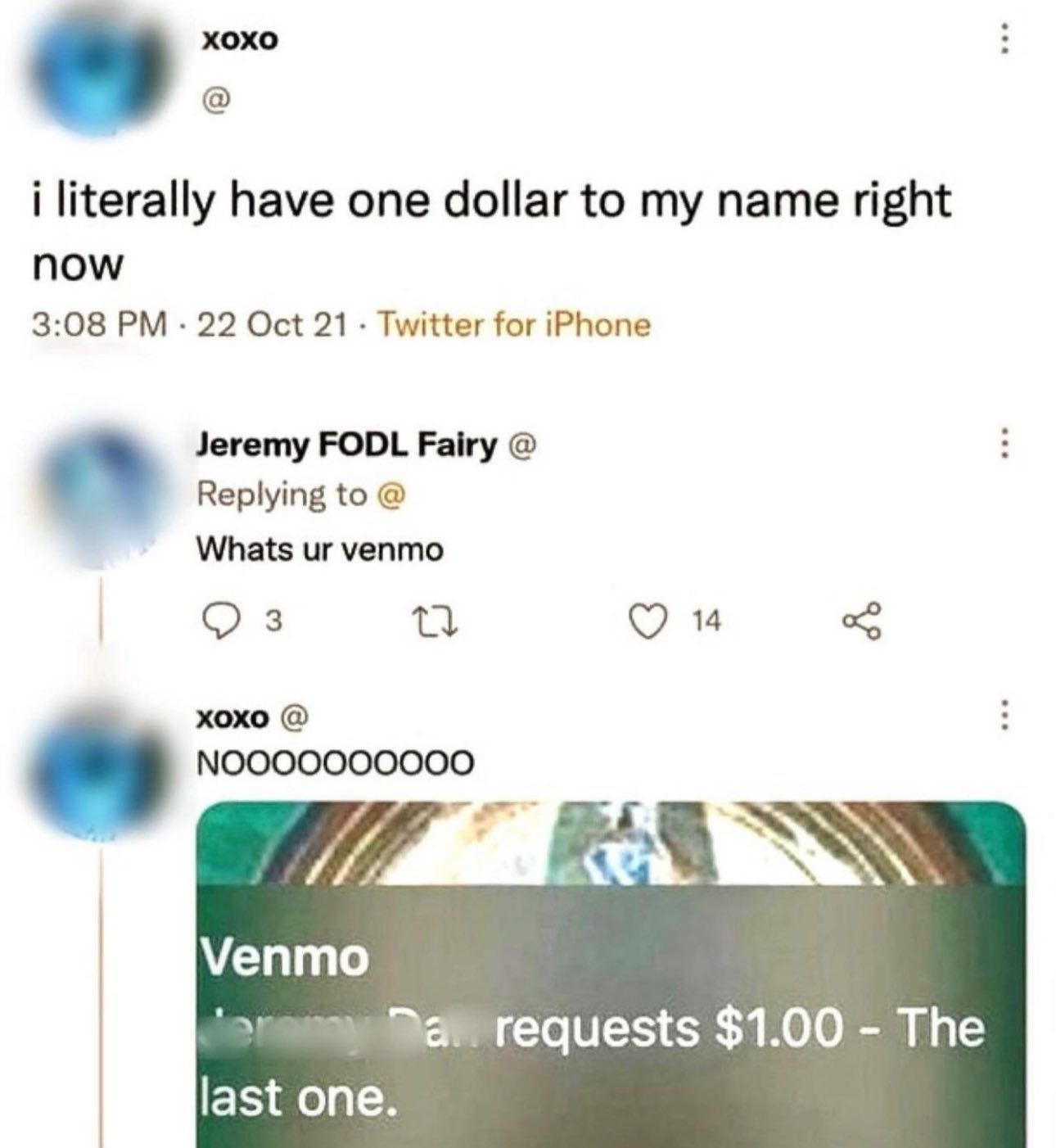Viewport: 1056px width, 1148px height.
Task: Open Twitter for iPhone source link
Action: click(514, 325)
